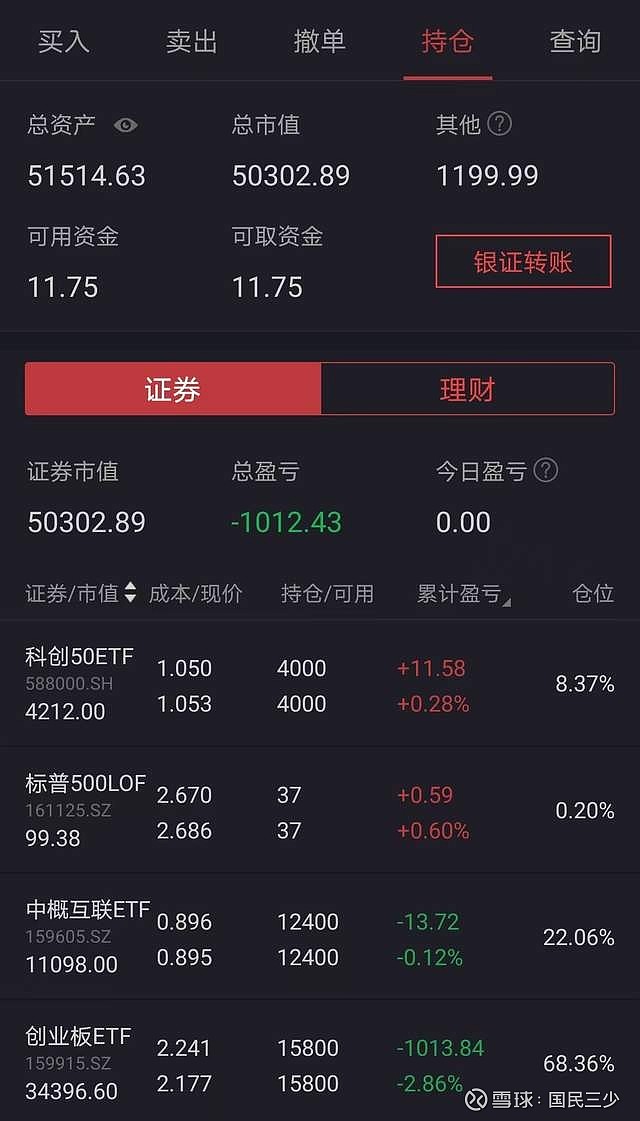Sort holdings by 累计盈亏
The image size is (640, 1121).
pos(464,593)
